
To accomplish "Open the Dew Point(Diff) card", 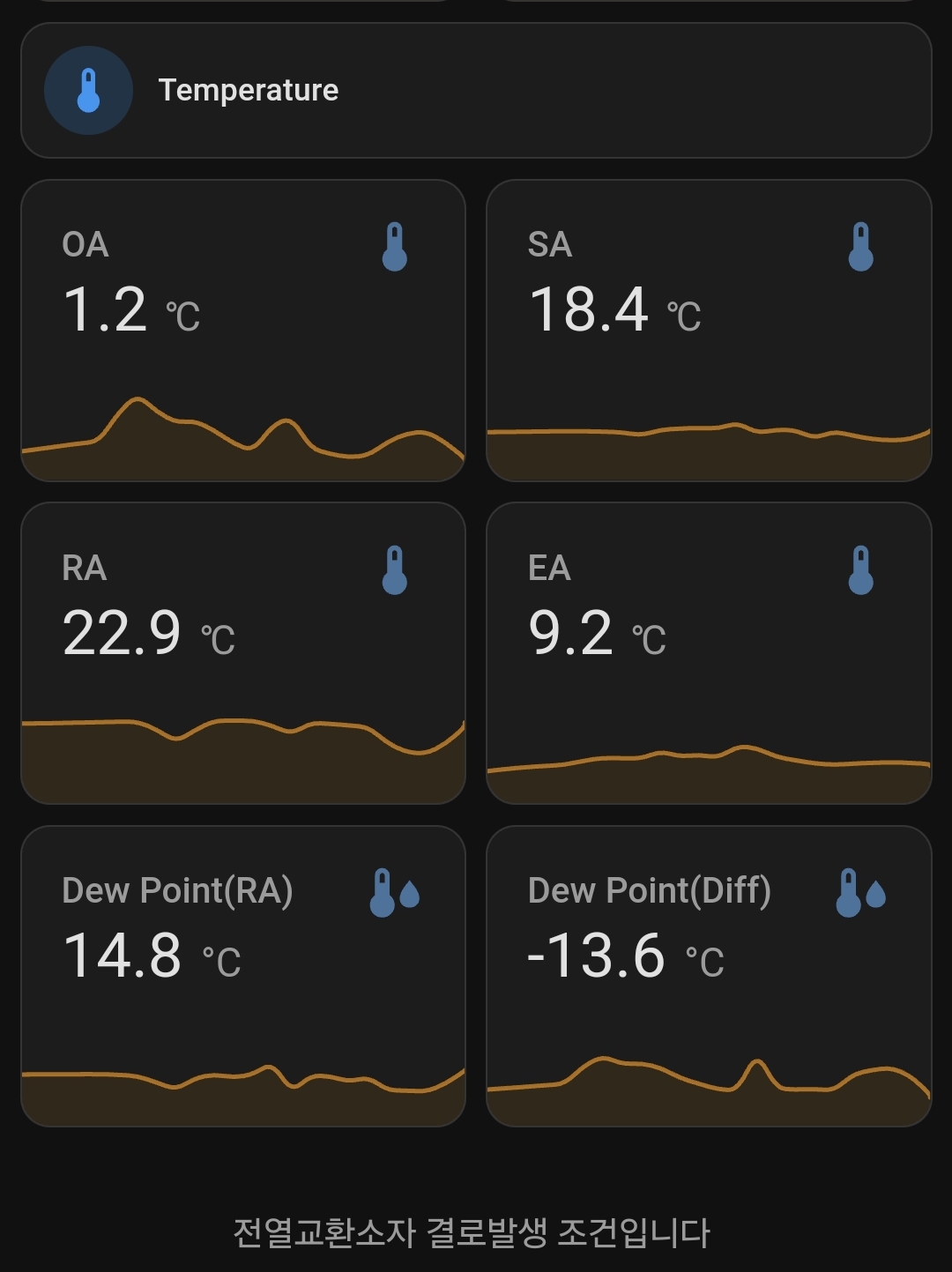I will pos(708,976).
